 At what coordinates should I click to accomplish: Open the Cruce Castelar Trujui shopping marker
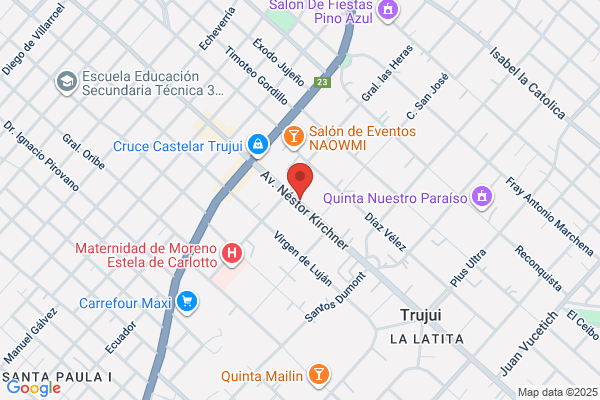point(258,145)
